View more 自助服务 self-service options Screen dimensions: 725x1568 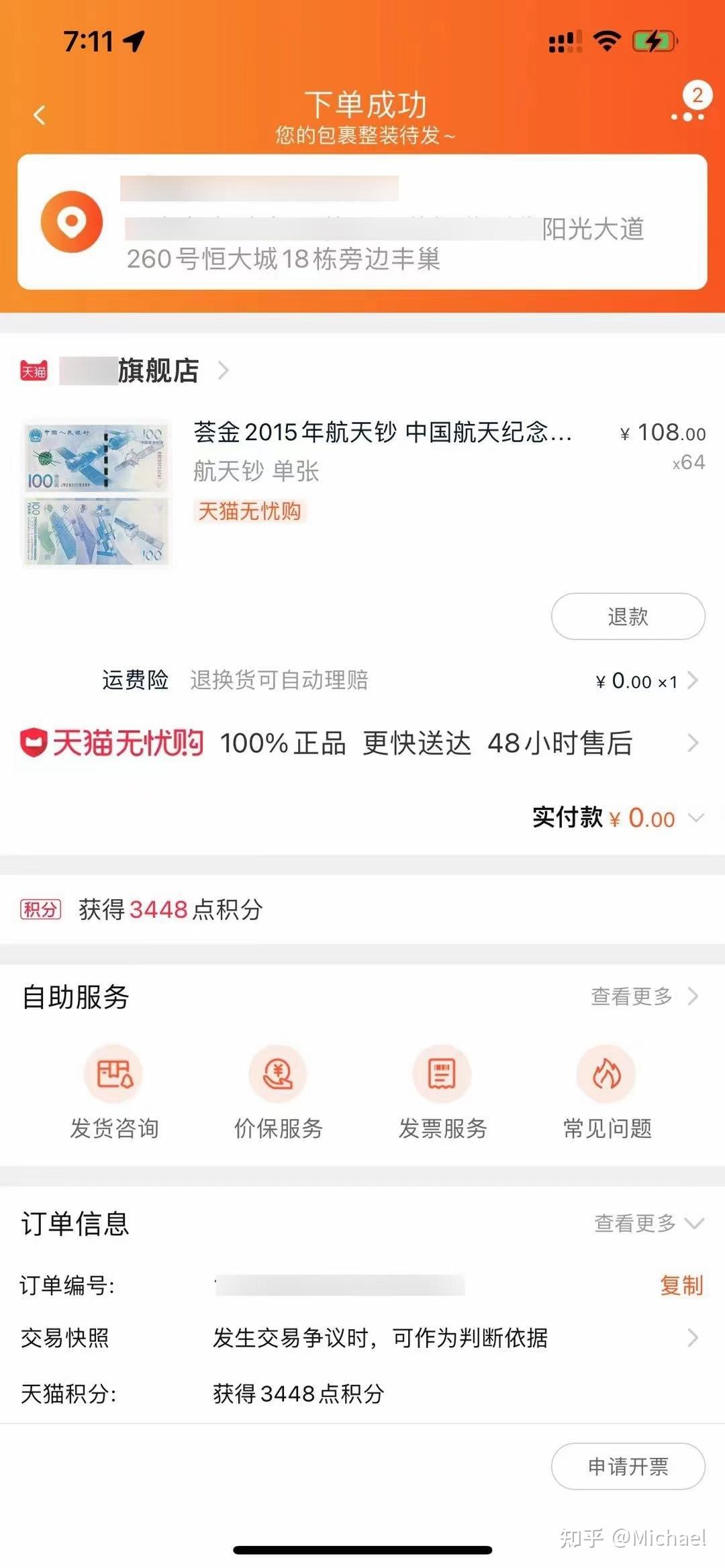[x=644, y=996]
